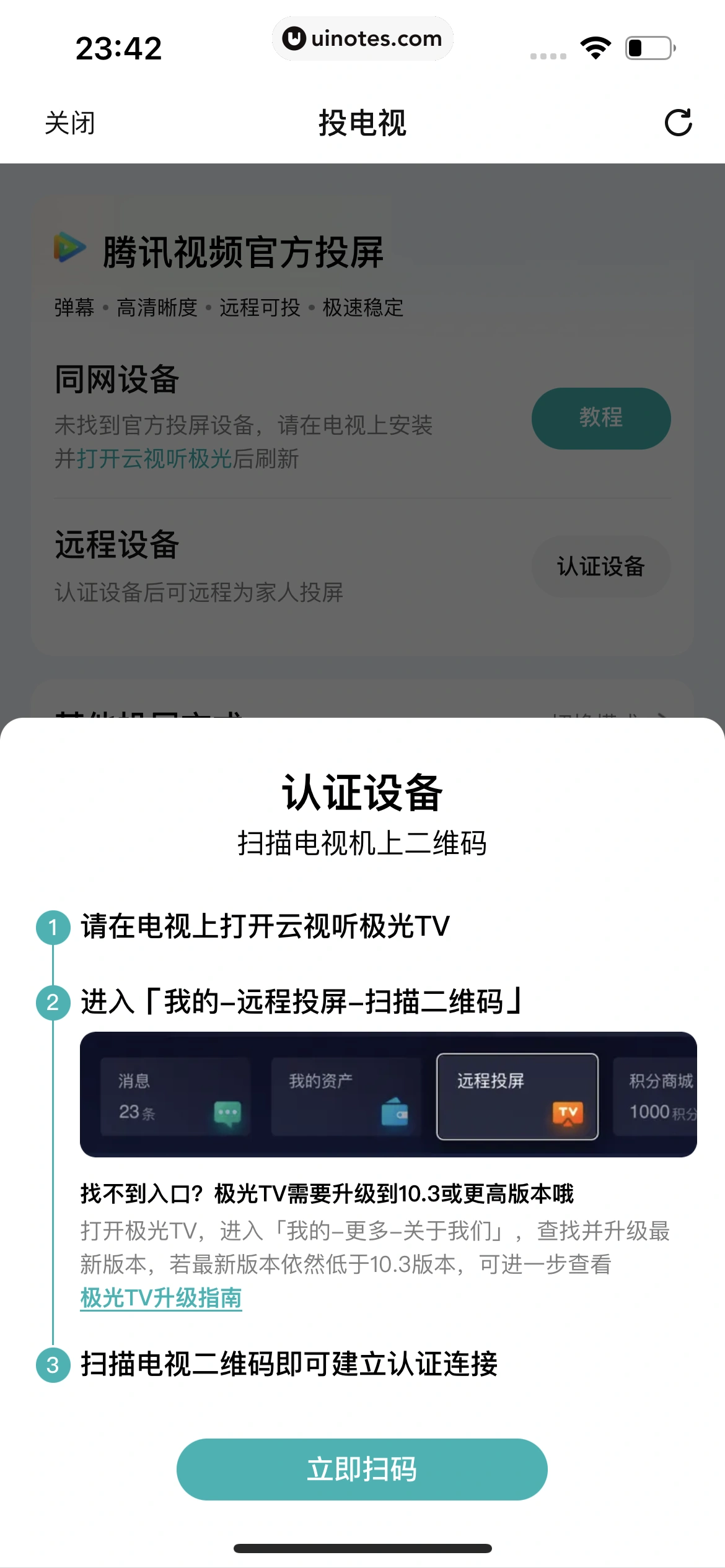Expand the 其他投屏方式 row chevron
Viewport: 725px width, 1568px height.
(x=664, y=715)
